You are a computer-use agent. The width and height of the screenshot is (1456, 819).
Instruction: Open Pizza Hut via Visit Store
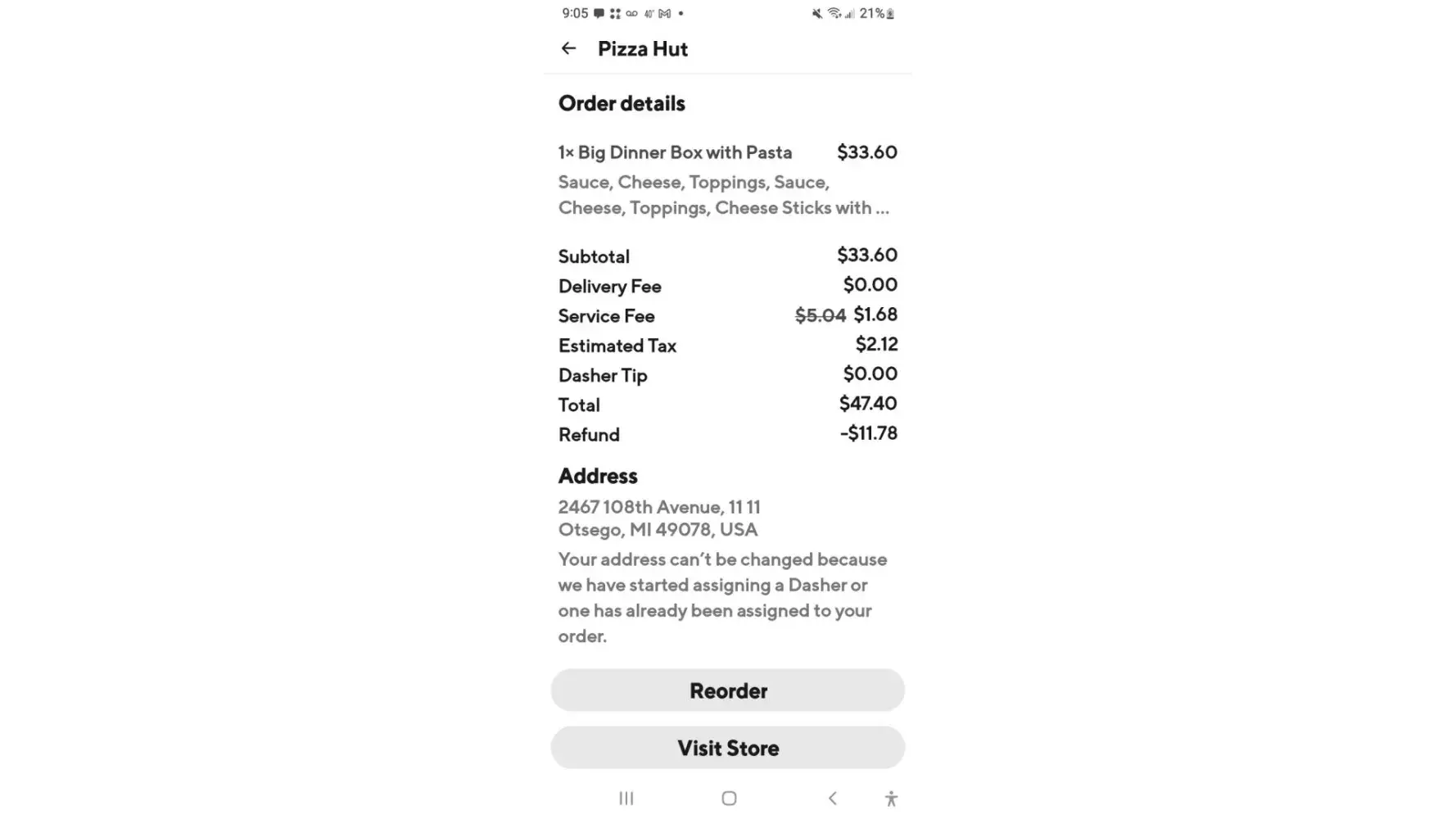pos(727,748)
